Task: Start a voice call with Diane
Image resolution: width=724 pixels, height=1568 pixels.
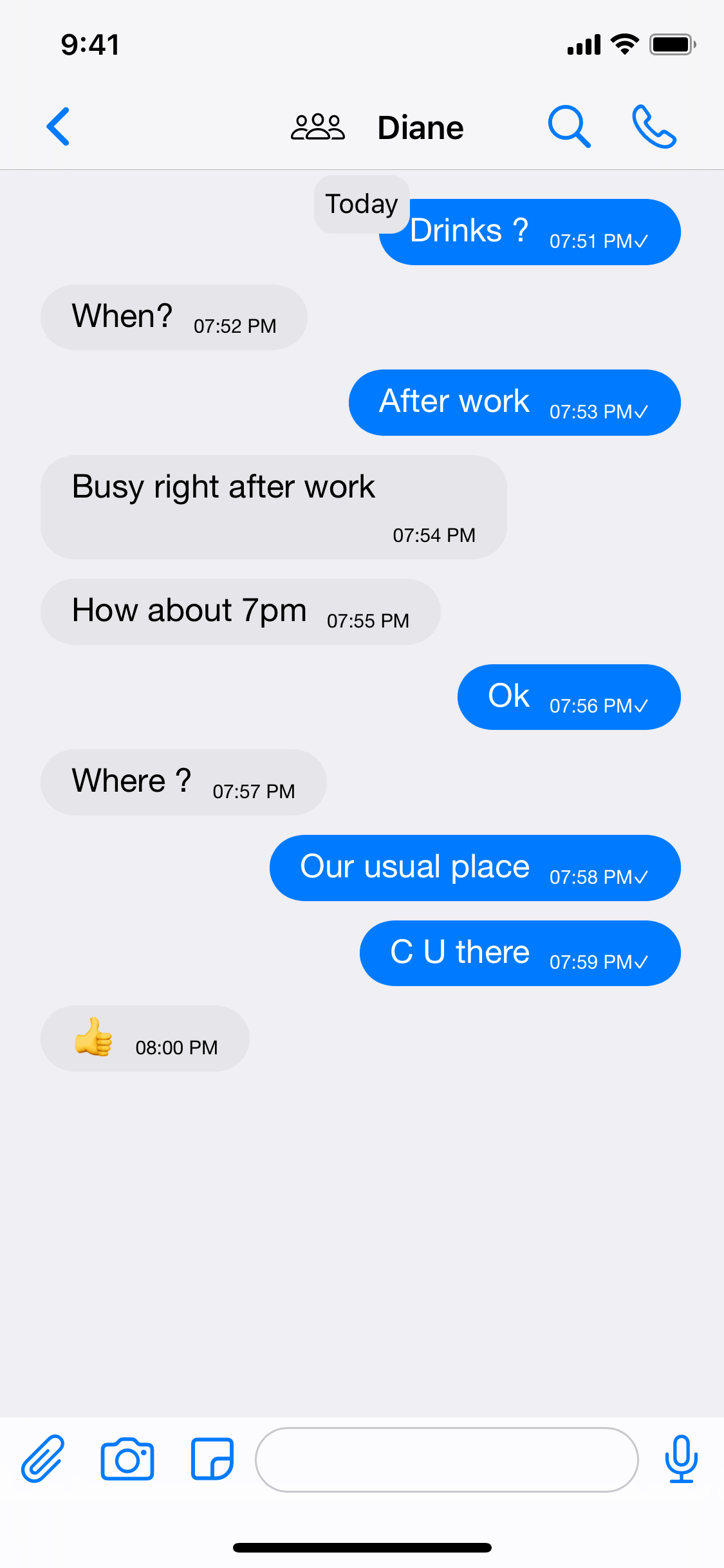Action: tap(654, 127)
